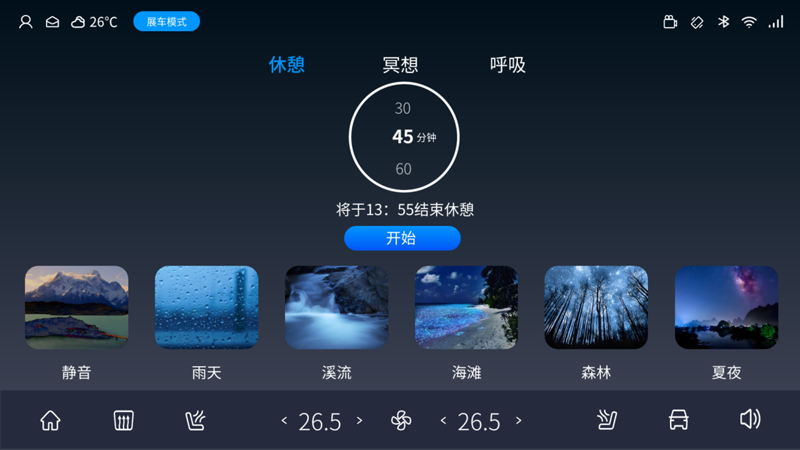Select the 休憩 tab

click(x=287, y=65)
